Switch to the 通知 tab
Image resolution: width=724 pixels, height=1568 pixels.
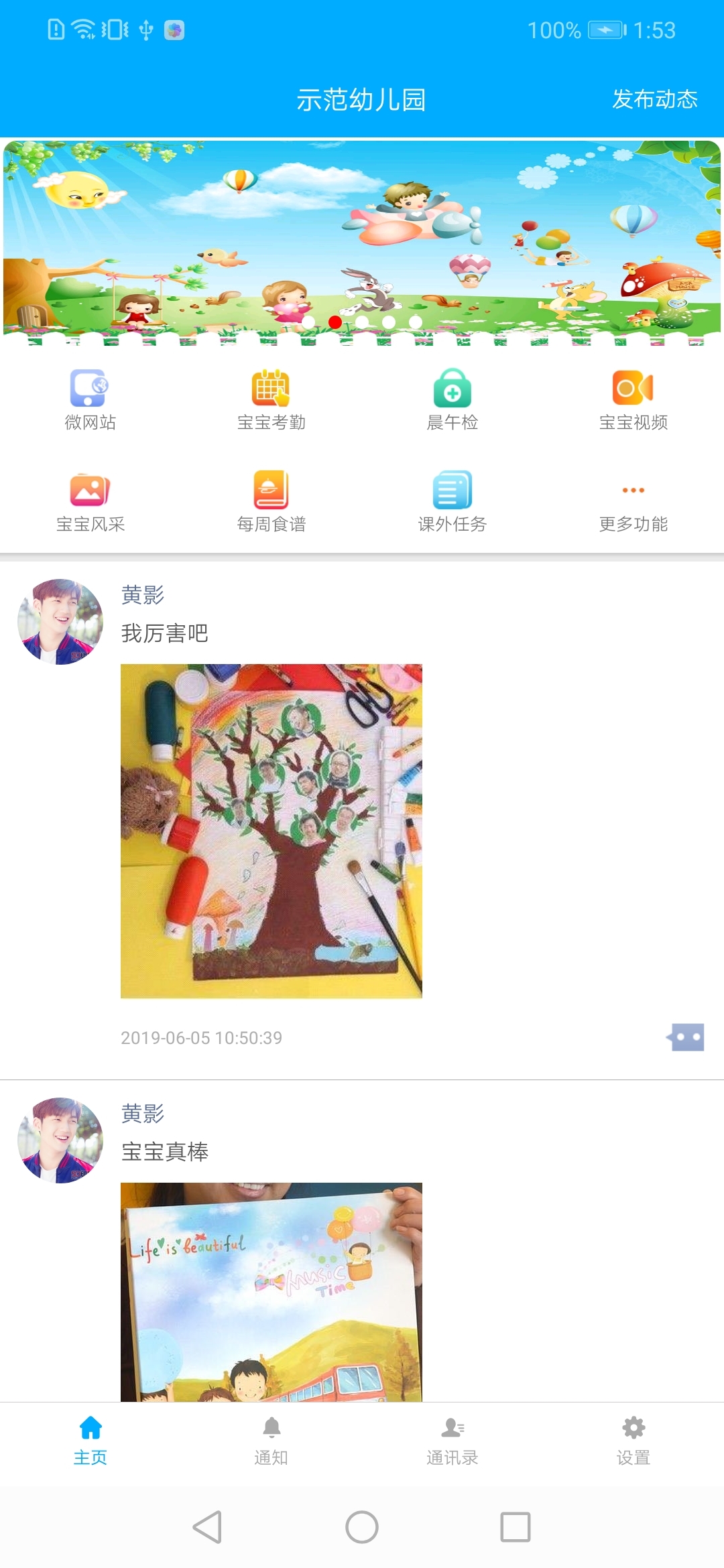tap(271, 1441)
